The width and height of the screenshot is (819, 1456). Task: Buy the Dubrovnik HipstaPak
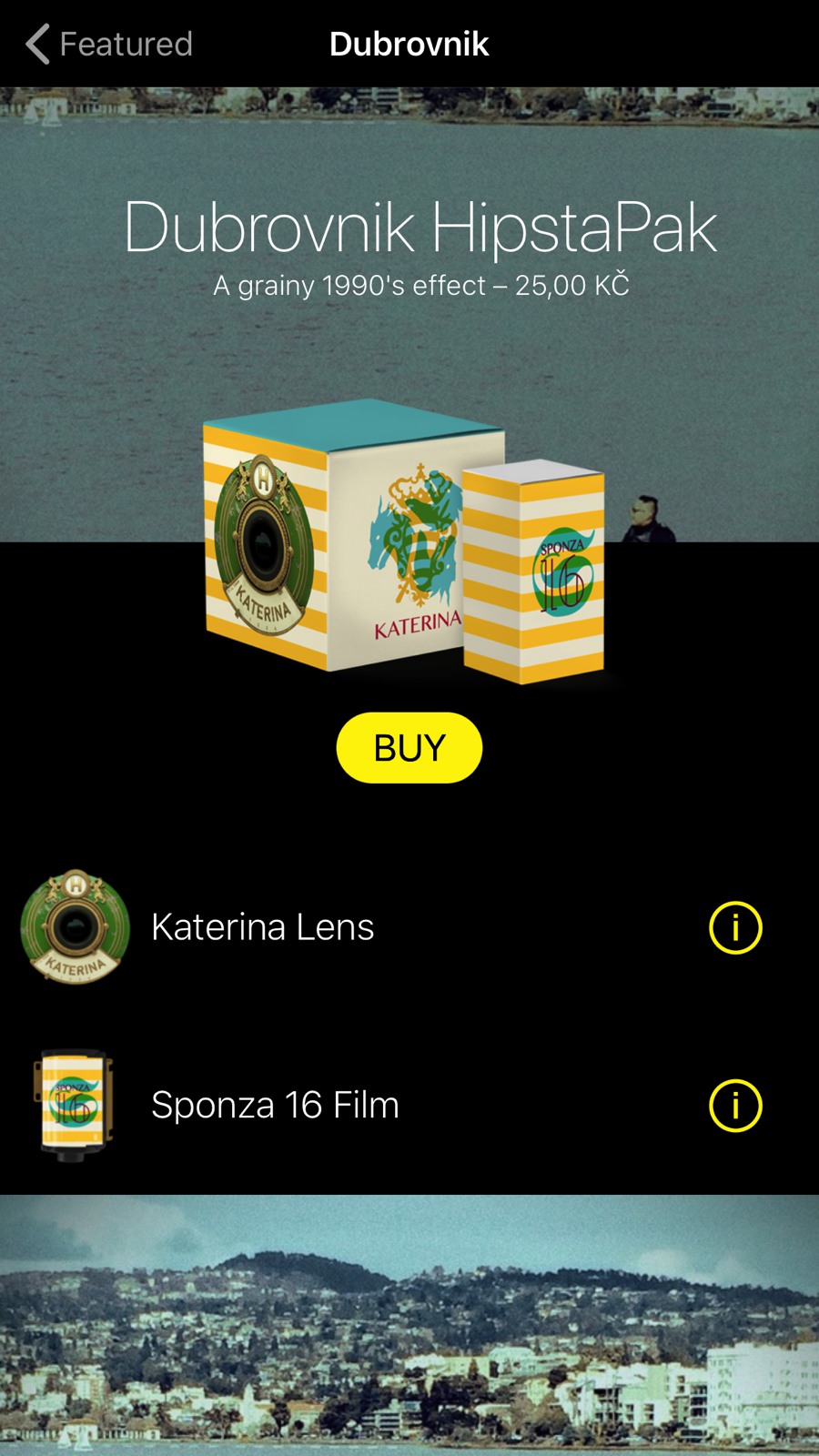tap(409, 748)
